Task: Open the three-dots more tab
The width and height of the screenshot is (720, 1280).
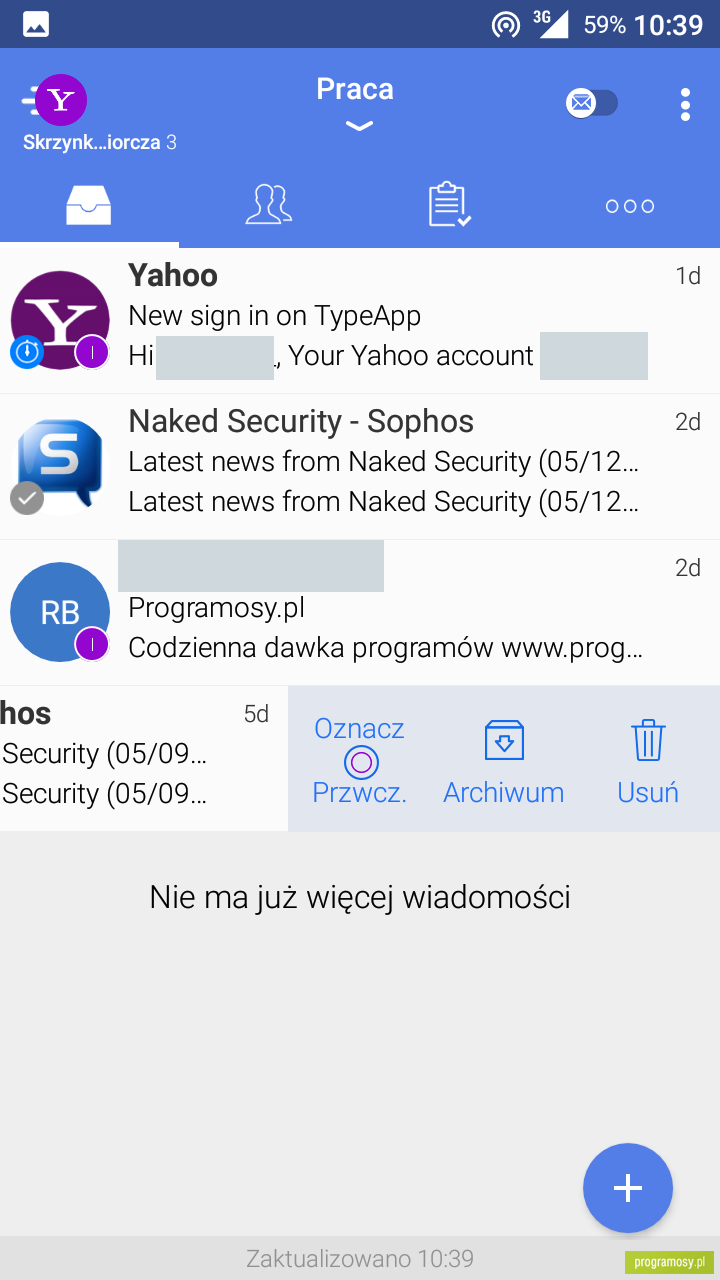Action: pyautogui.click(x=630, y=206)
